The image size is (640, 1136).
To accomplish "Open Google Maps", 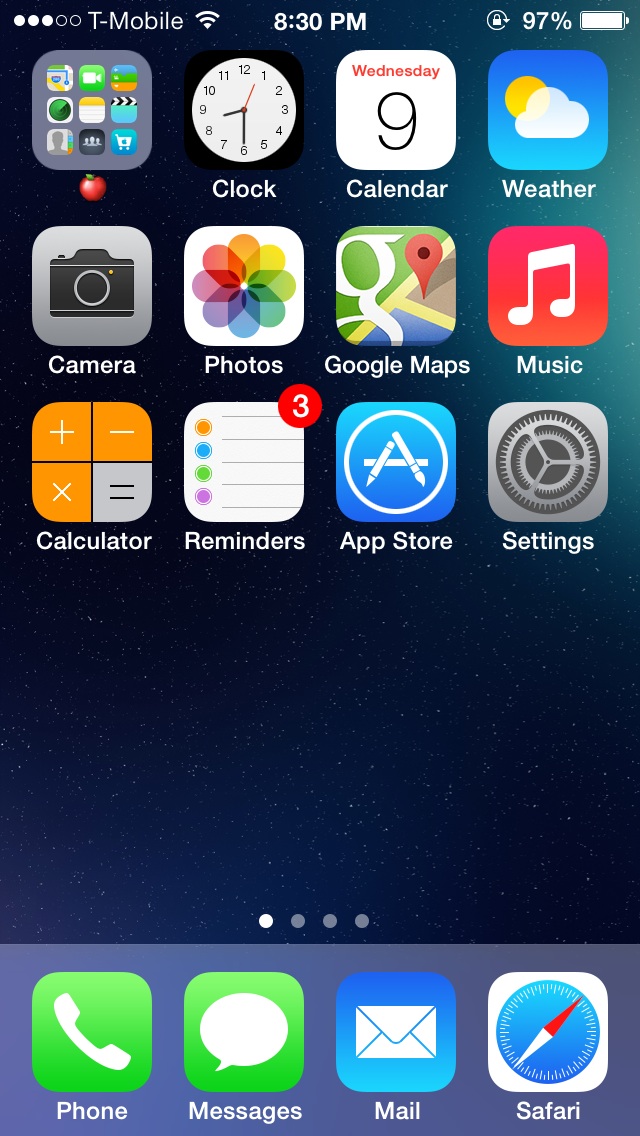I will tap(396, 286).
